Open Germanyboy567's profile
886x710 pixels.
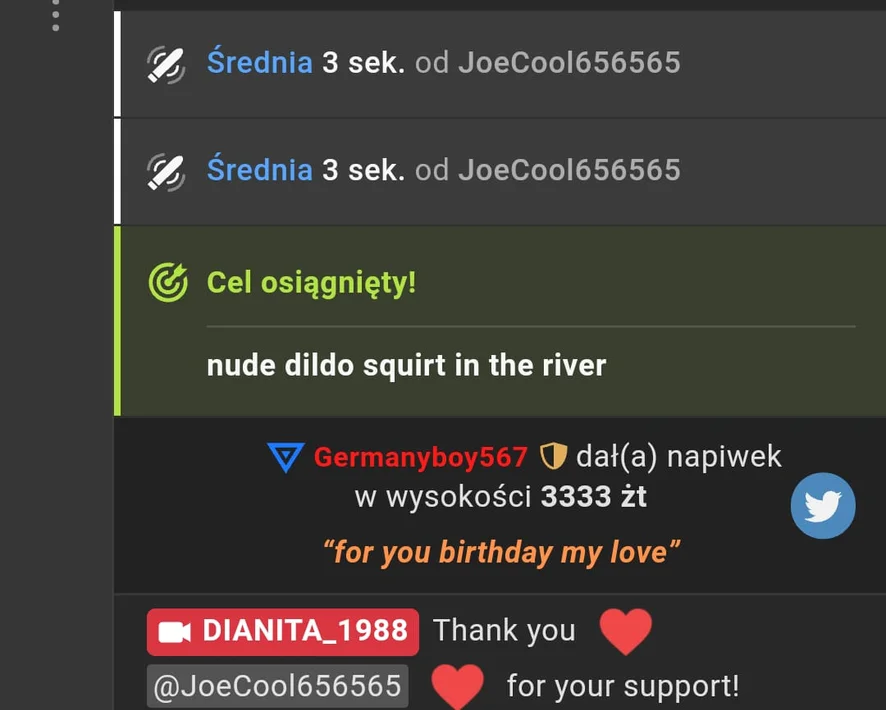(x=420, y=458)
